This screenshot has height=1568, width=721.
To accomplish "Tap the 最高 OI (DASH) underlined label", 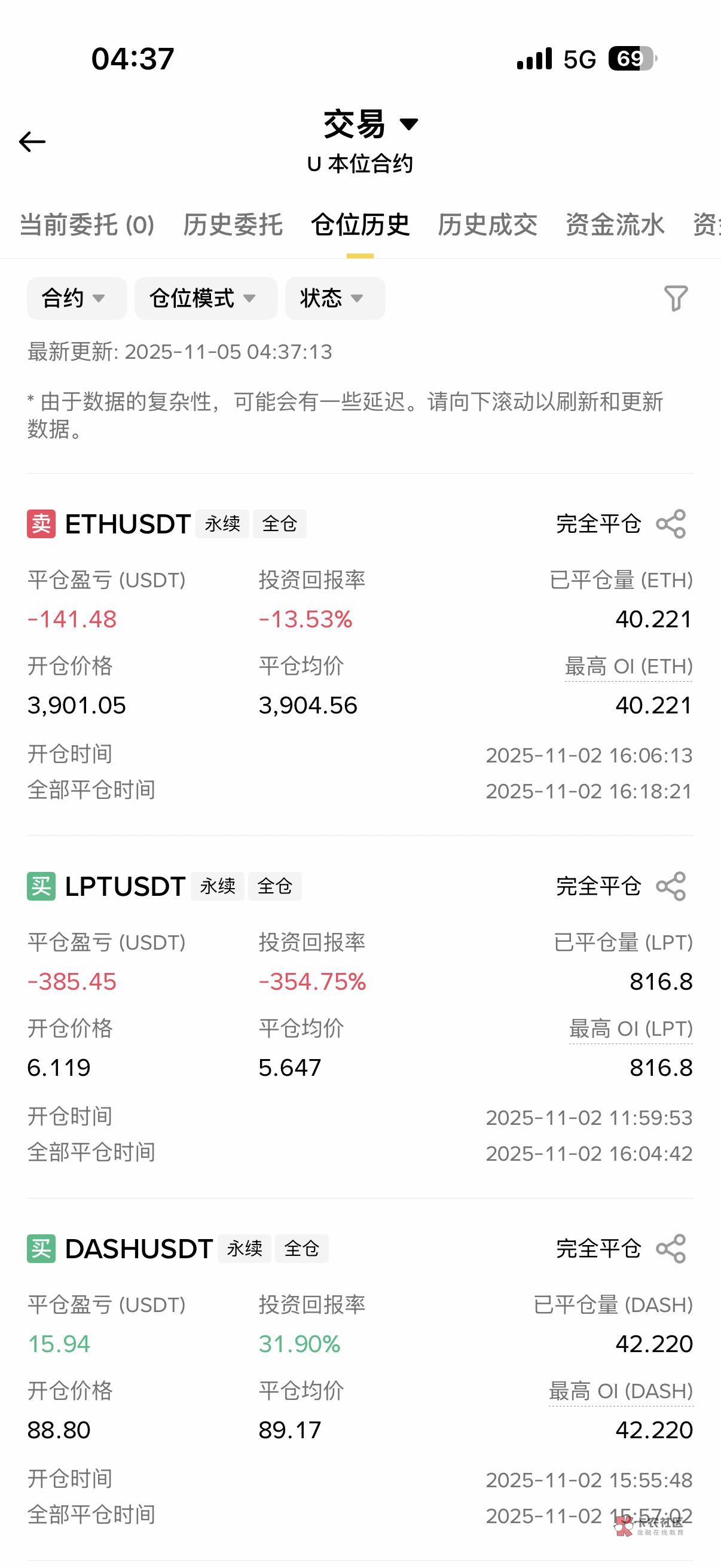I will coord(621,1391).
